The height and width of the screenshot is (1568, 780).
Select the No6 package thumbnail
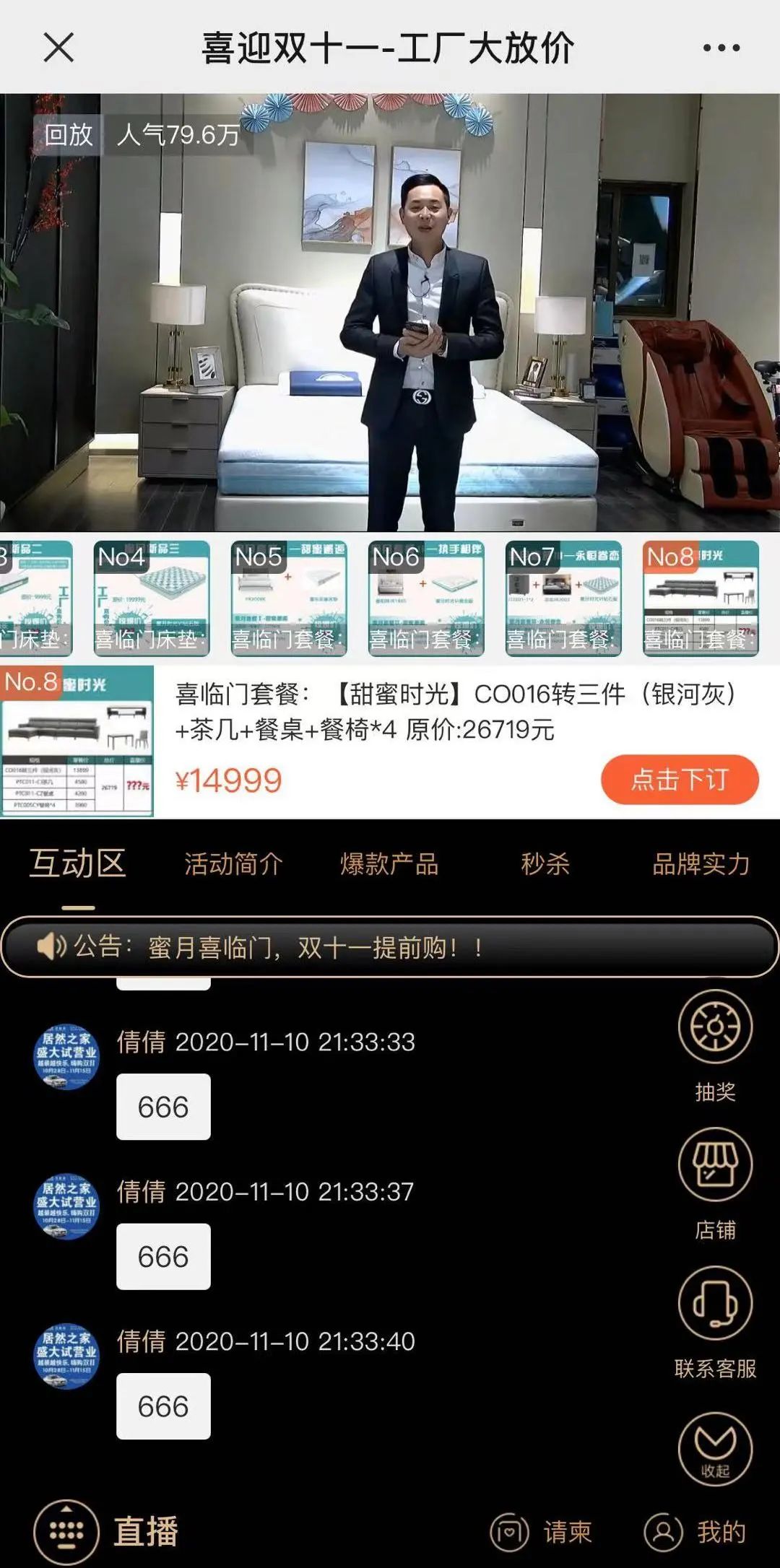point(426,598)
